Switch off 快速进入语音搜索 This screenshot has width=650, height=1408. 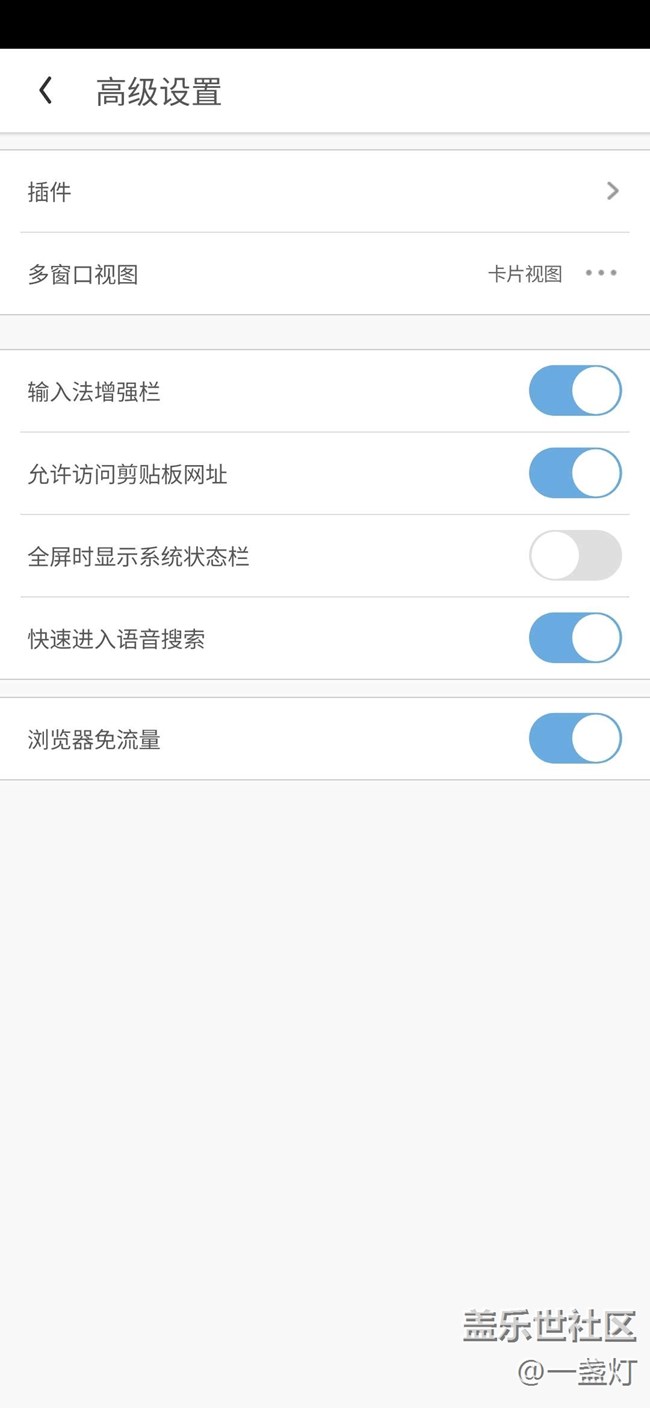(x=575, y=638)
